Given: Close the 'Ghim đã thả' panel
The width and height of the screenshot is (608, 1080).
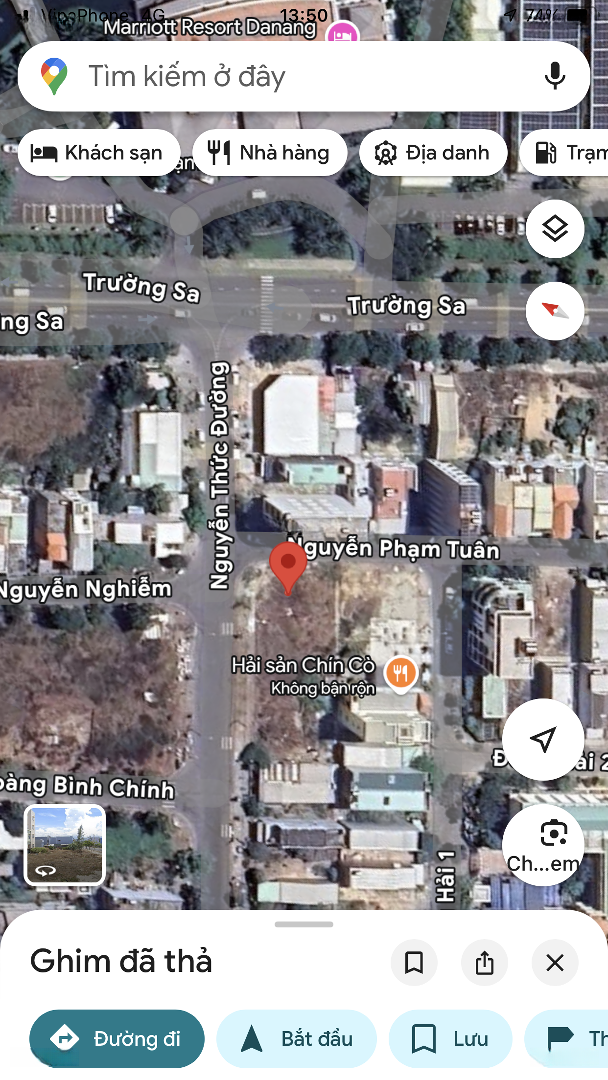Looking at the screenshot, I should [x=555, y=963].
